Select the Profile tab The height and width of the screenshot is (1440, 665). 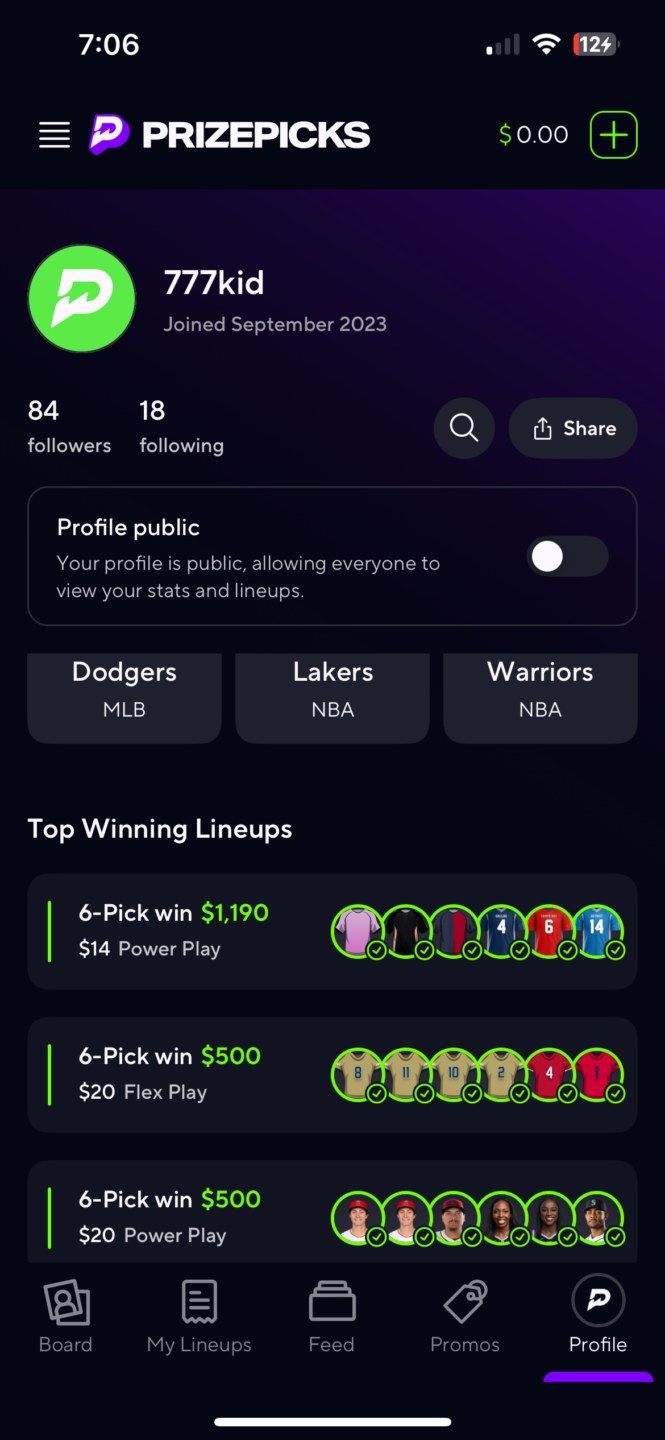(598, 1318)
